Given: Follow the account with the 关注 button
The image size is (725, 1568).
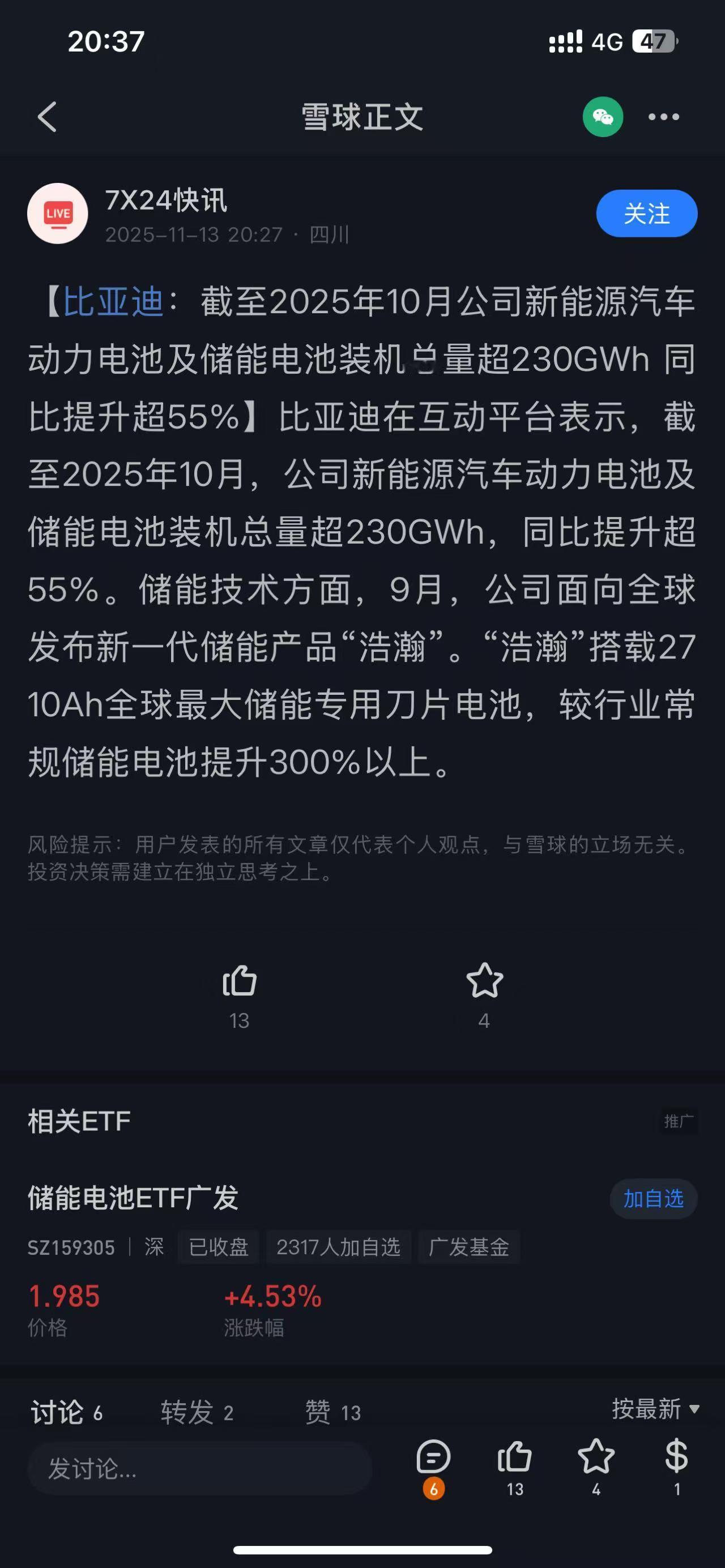Looking at the screenshot, I should coord(646,213).
